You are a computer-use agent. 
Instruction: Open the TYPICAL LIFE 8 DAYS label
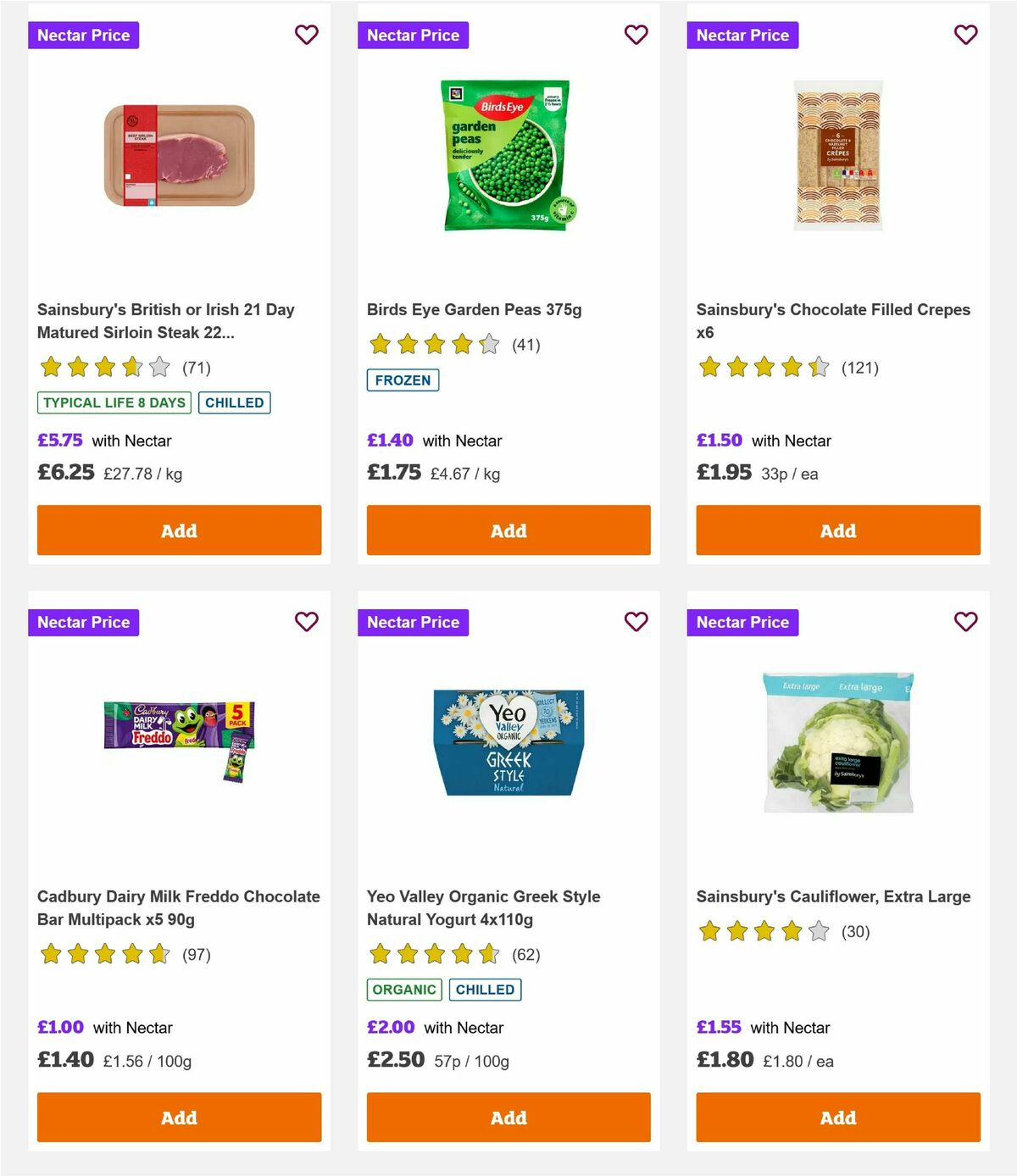(113, 402)
